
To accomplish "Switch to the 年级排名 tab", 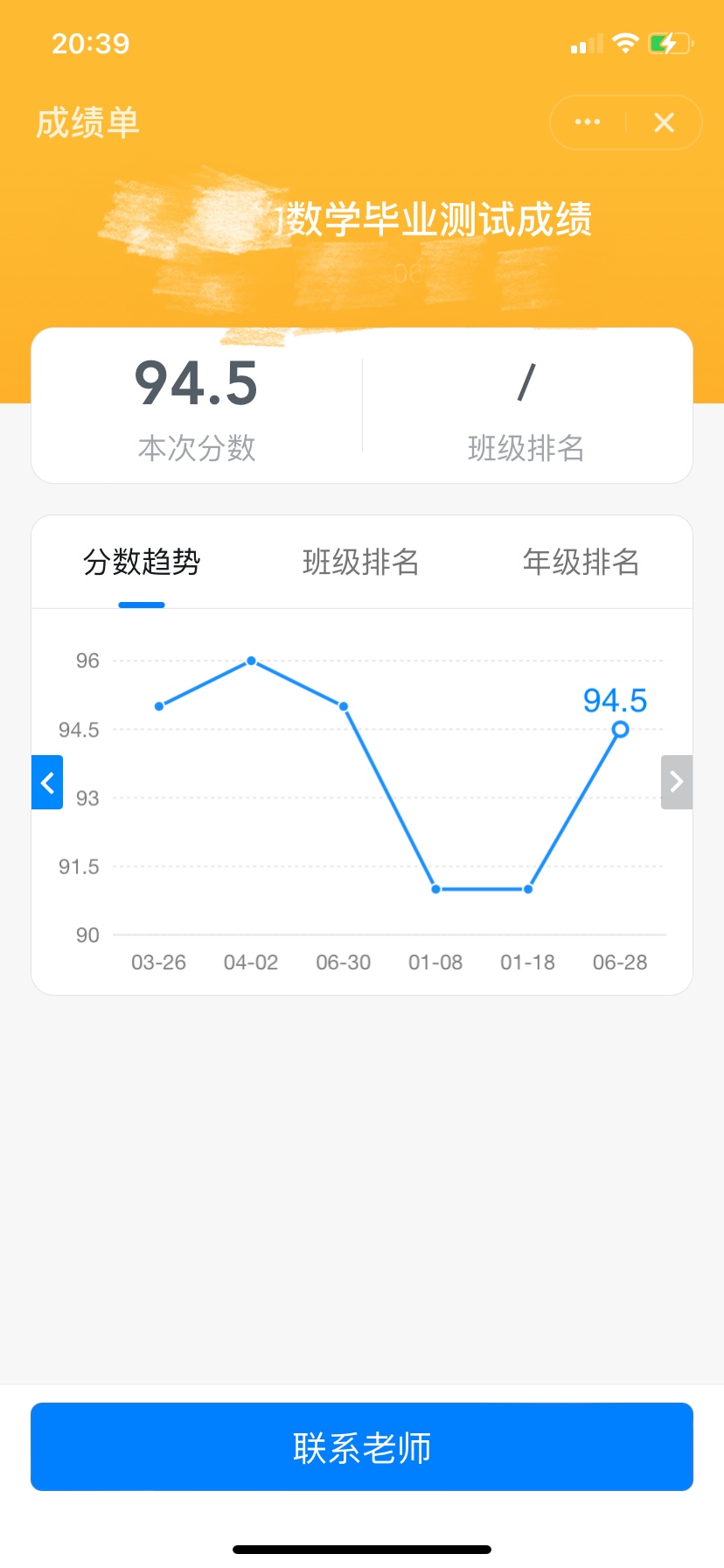I will coord(581,562).
